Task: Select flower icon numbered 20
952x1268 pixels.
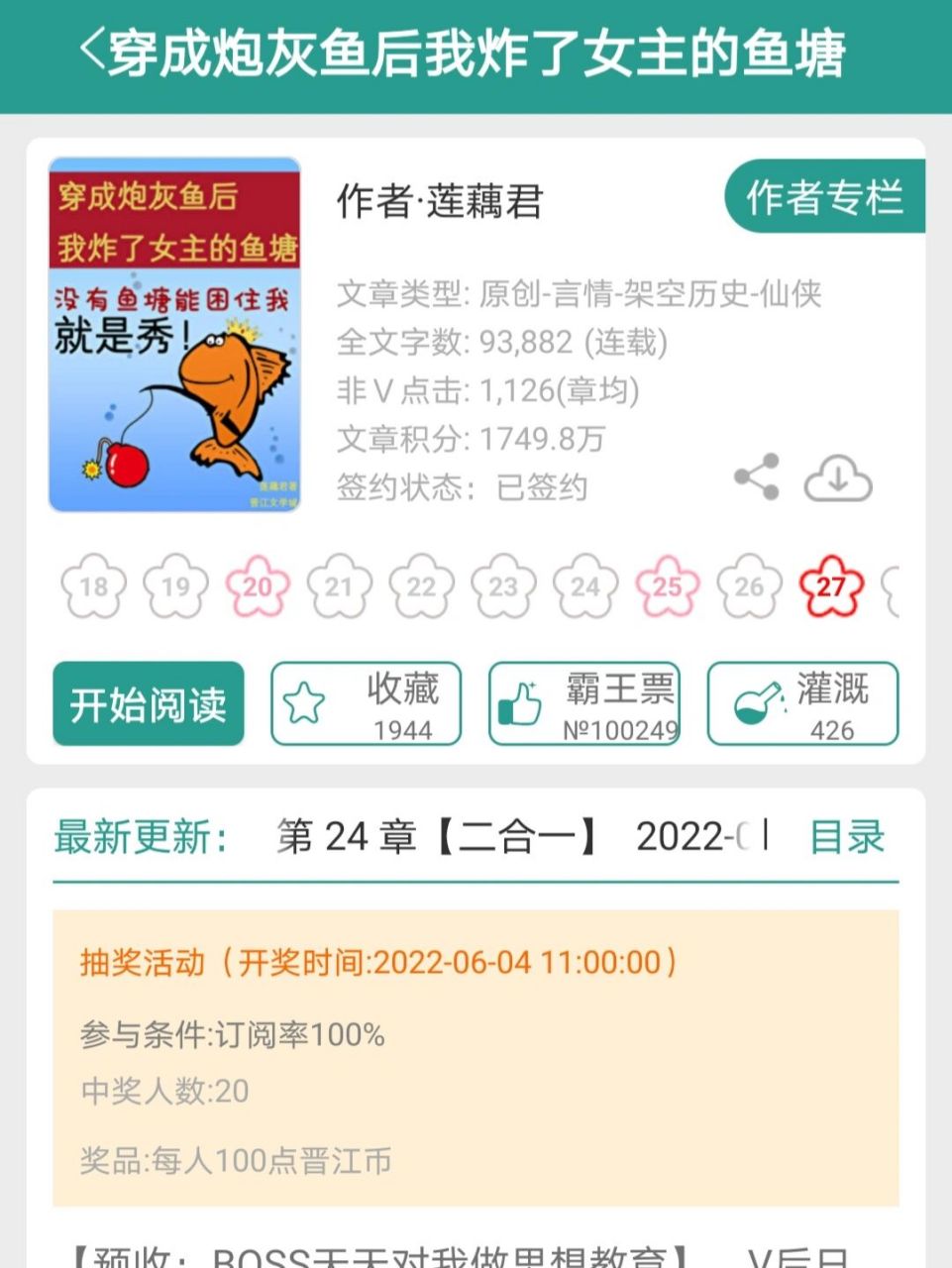Action: coord(256,586)
